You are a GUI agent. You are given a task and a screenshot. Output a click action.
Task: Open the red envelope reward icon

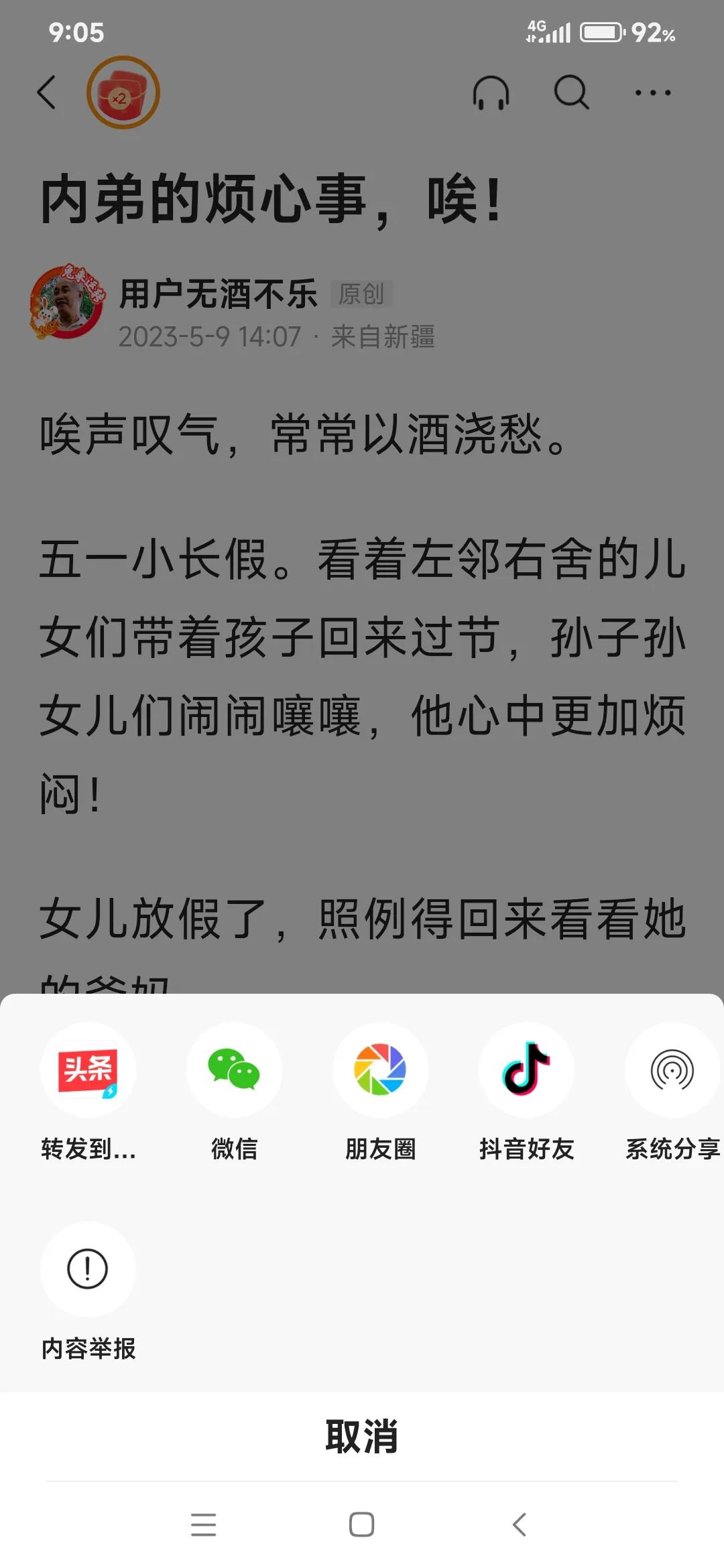123,93
